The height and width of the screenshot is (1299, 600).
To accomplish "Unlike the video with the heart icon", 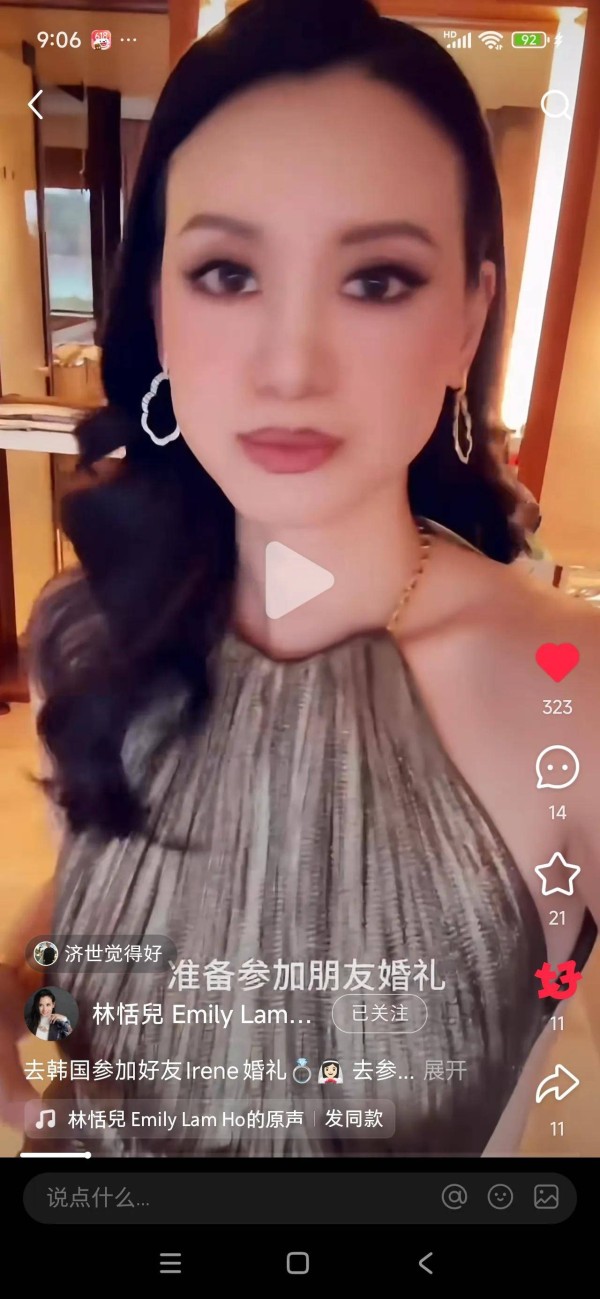I will click(557, 663).
